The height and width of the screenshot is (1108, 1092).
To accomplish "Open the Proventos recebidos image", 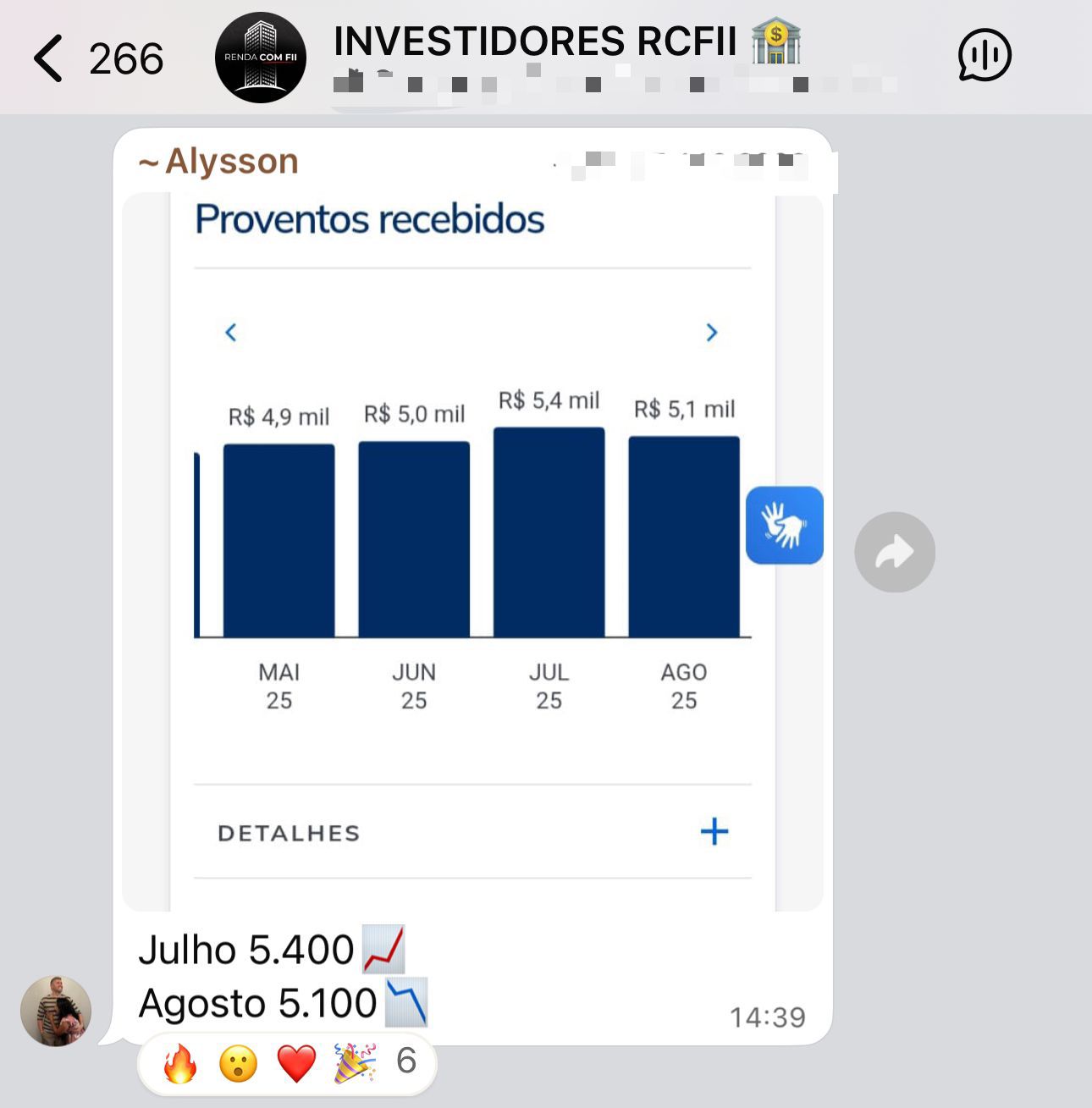I will click(x=472, y=552).
